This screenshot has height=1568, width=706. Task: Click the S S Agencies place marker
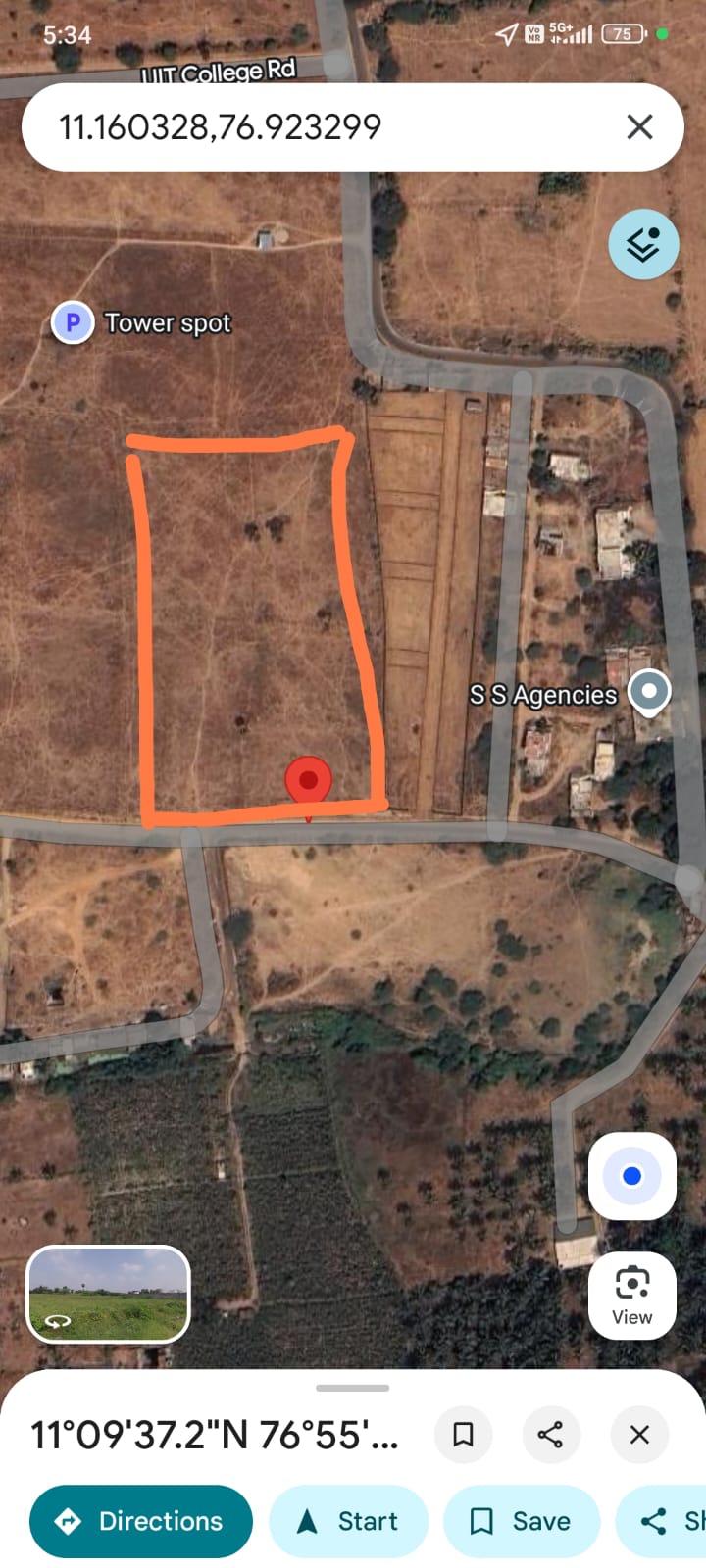[x=648, y=692]
